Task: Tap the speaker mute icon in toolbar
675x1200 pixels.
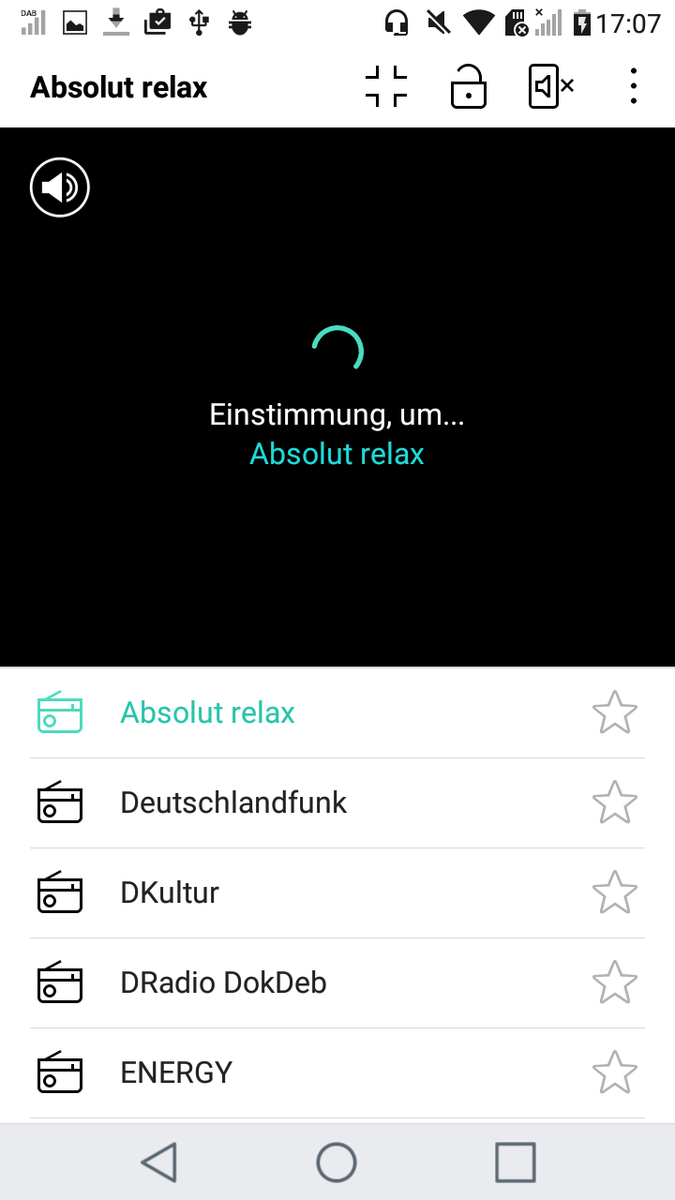Action: click(552, 87)
